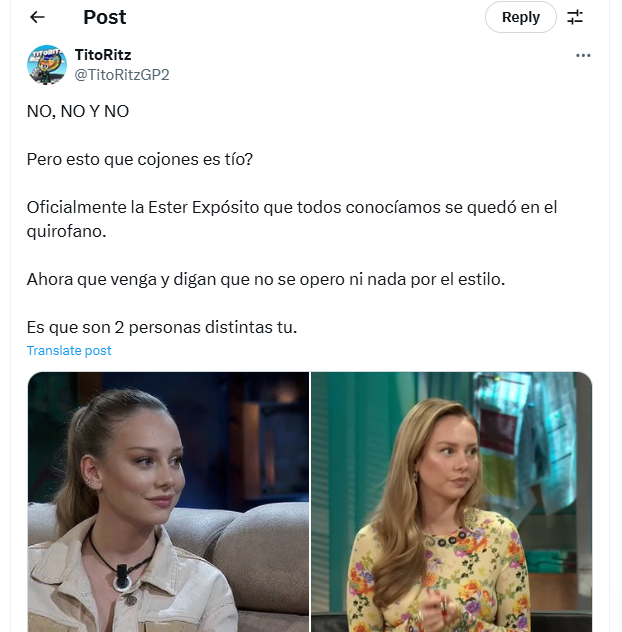The height and width of the screenshot is (632, 622).
Task: View the right photo with the floral dress
Action: pyautogui.click(x=451, y=501)
